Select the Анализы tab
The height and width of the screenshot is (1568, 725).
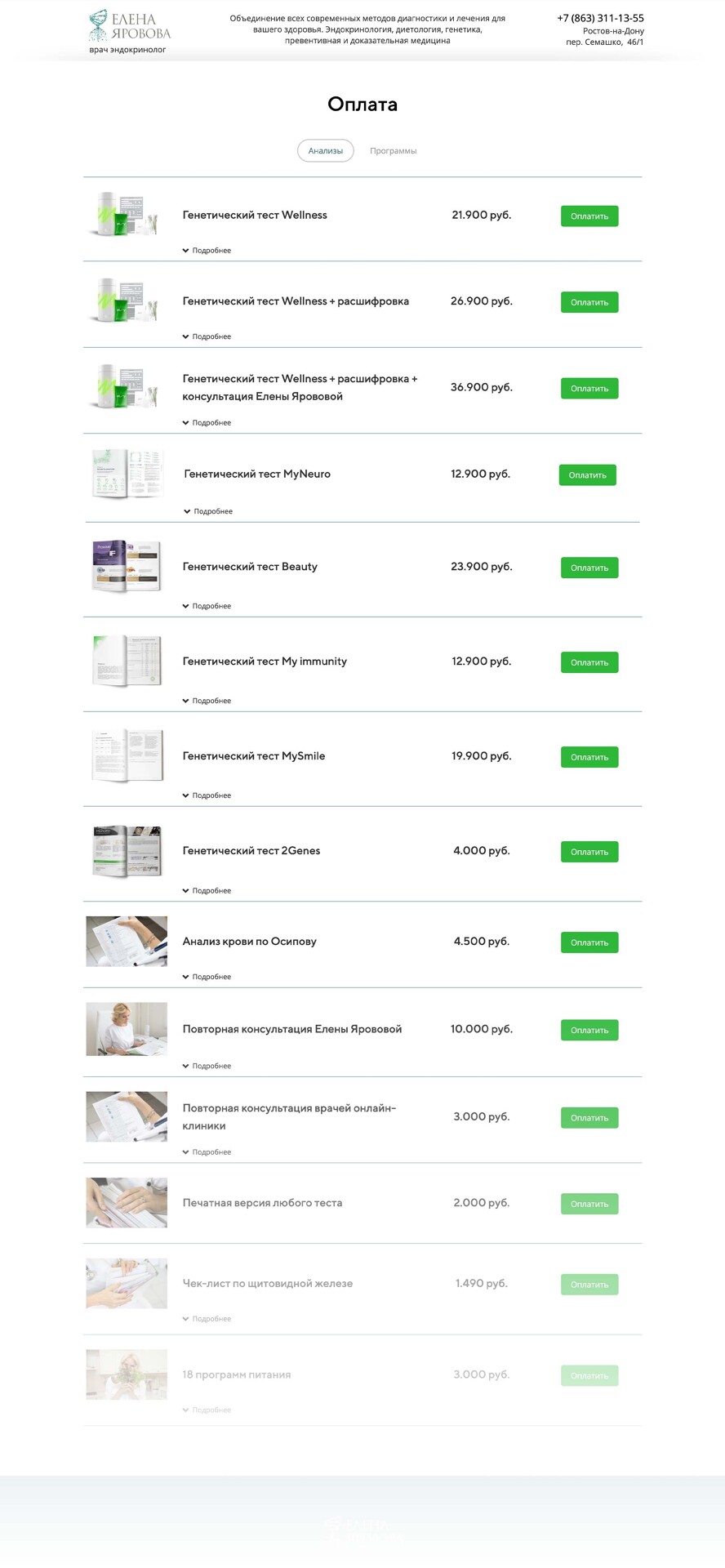click(325, 151)
